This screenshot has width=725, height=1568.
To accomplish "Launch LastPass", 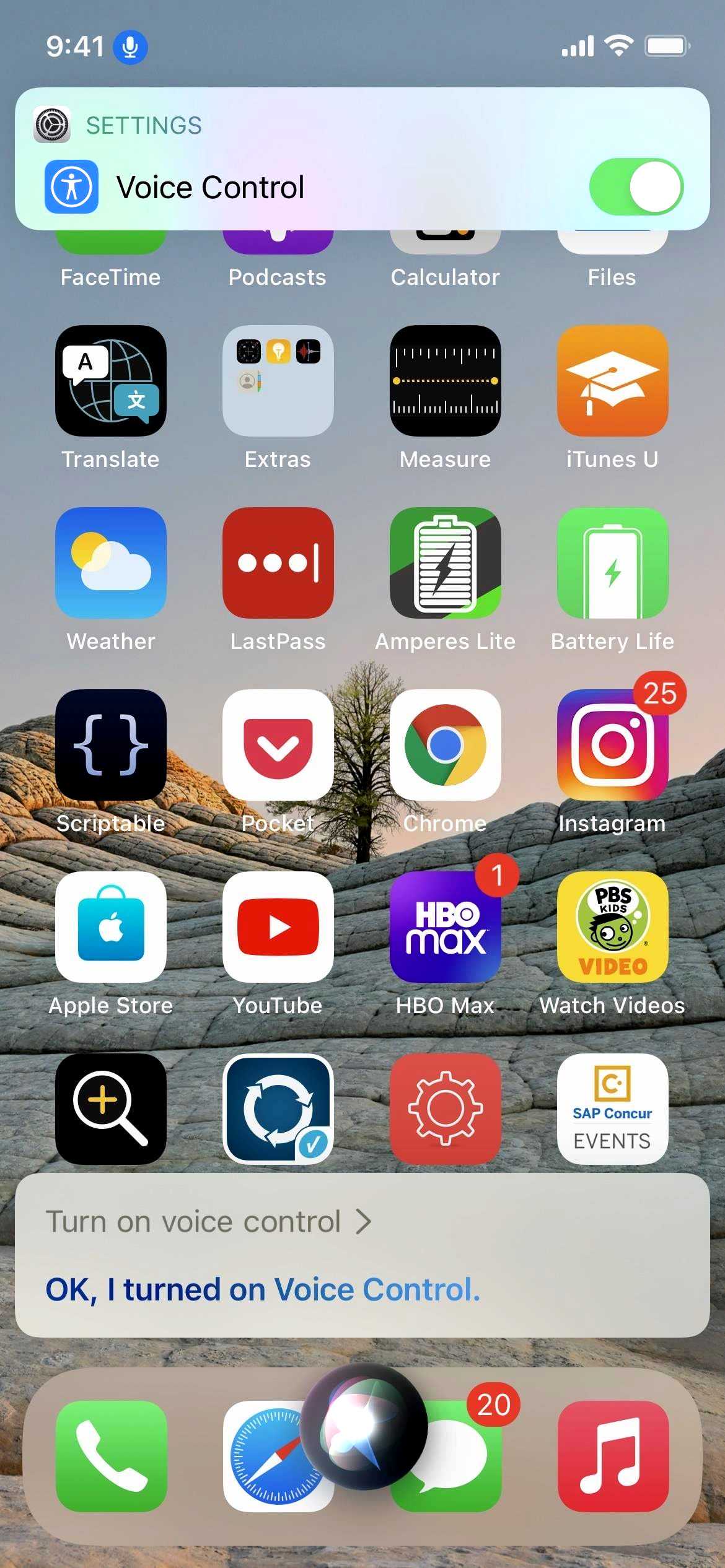I will pyautogui.click(x=278, y=562).
